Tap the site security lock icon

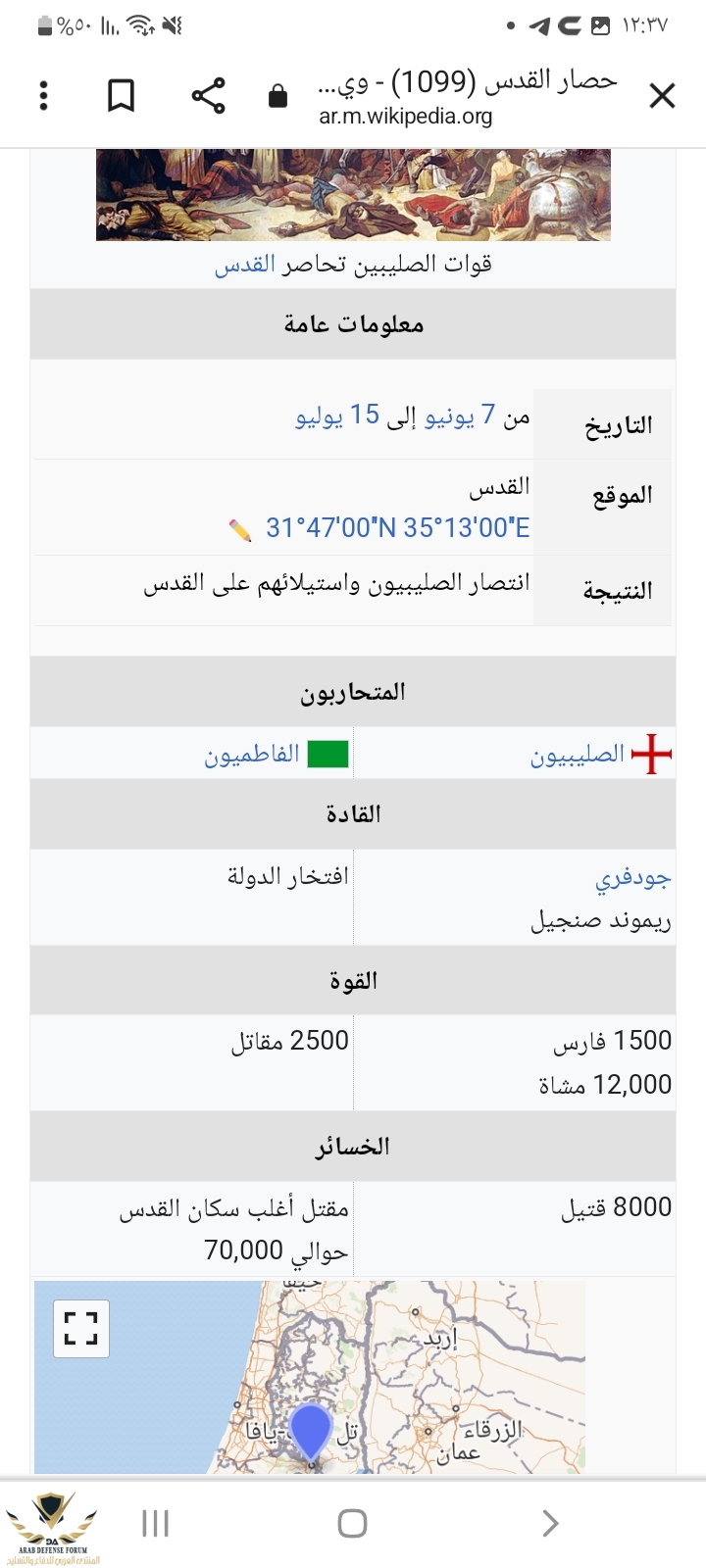pos(277,96)
